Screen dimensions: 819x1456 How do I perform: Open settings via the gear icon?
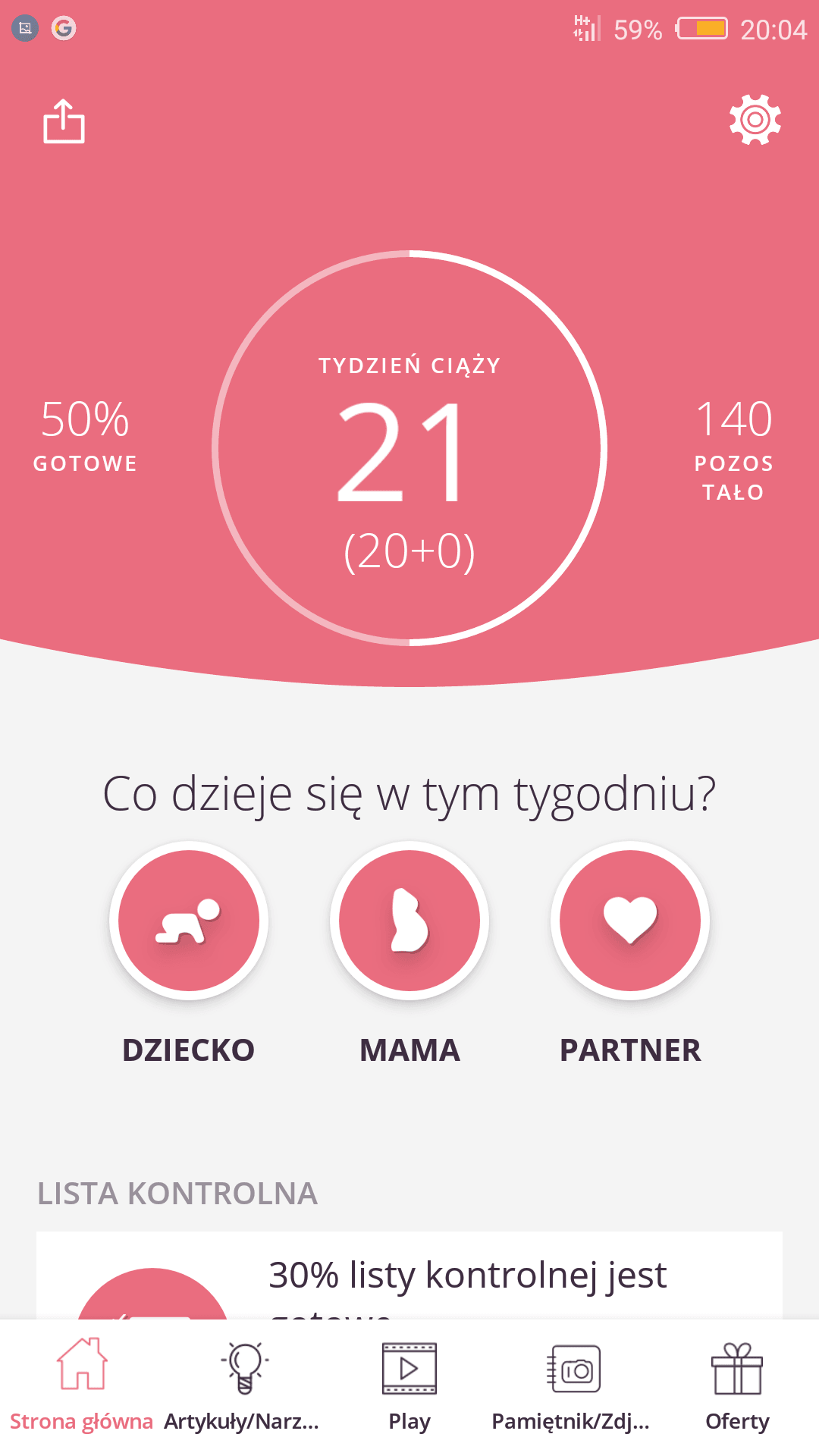click(x=755, y=120)
